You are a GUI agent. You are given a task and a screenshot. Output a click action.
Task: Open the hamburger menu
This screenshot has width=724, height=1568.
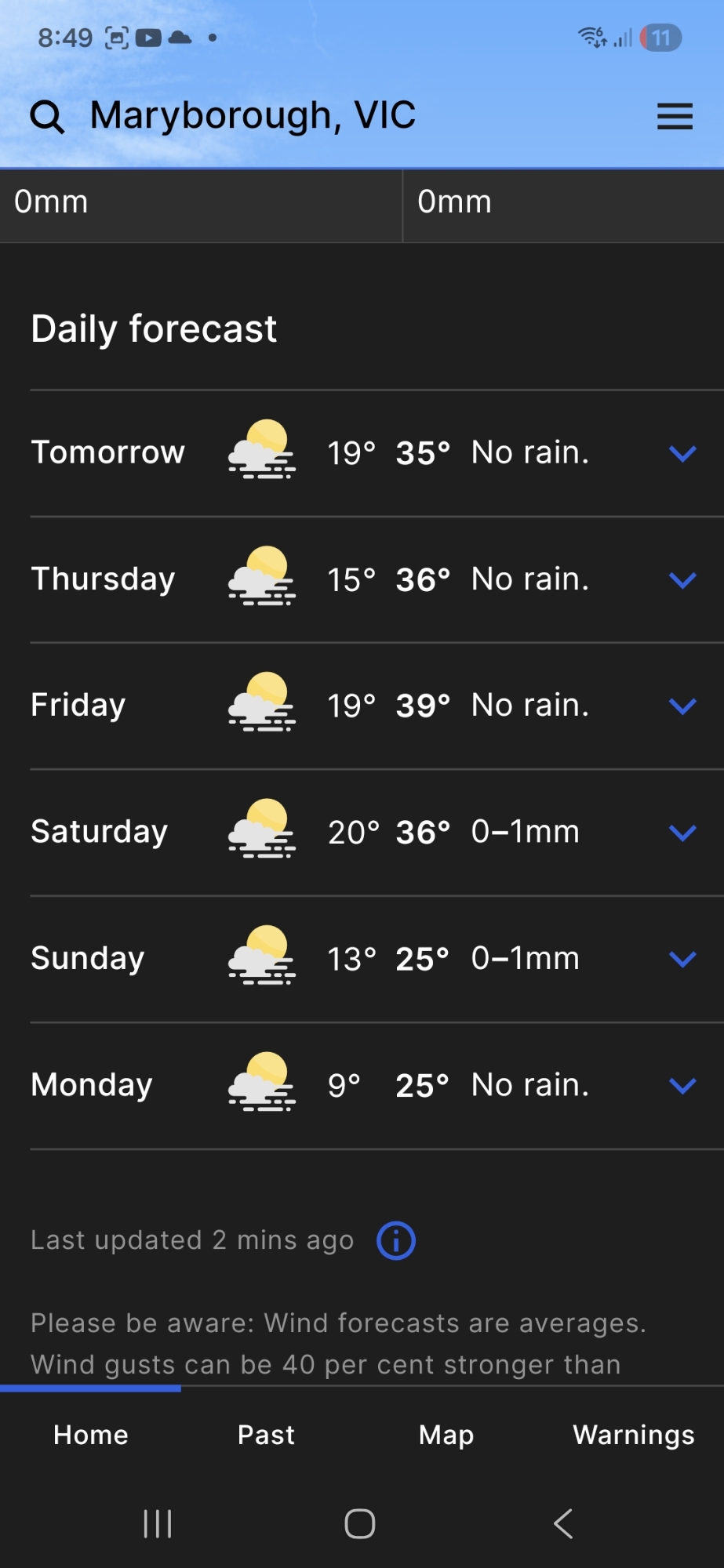(x=674, y=116)
